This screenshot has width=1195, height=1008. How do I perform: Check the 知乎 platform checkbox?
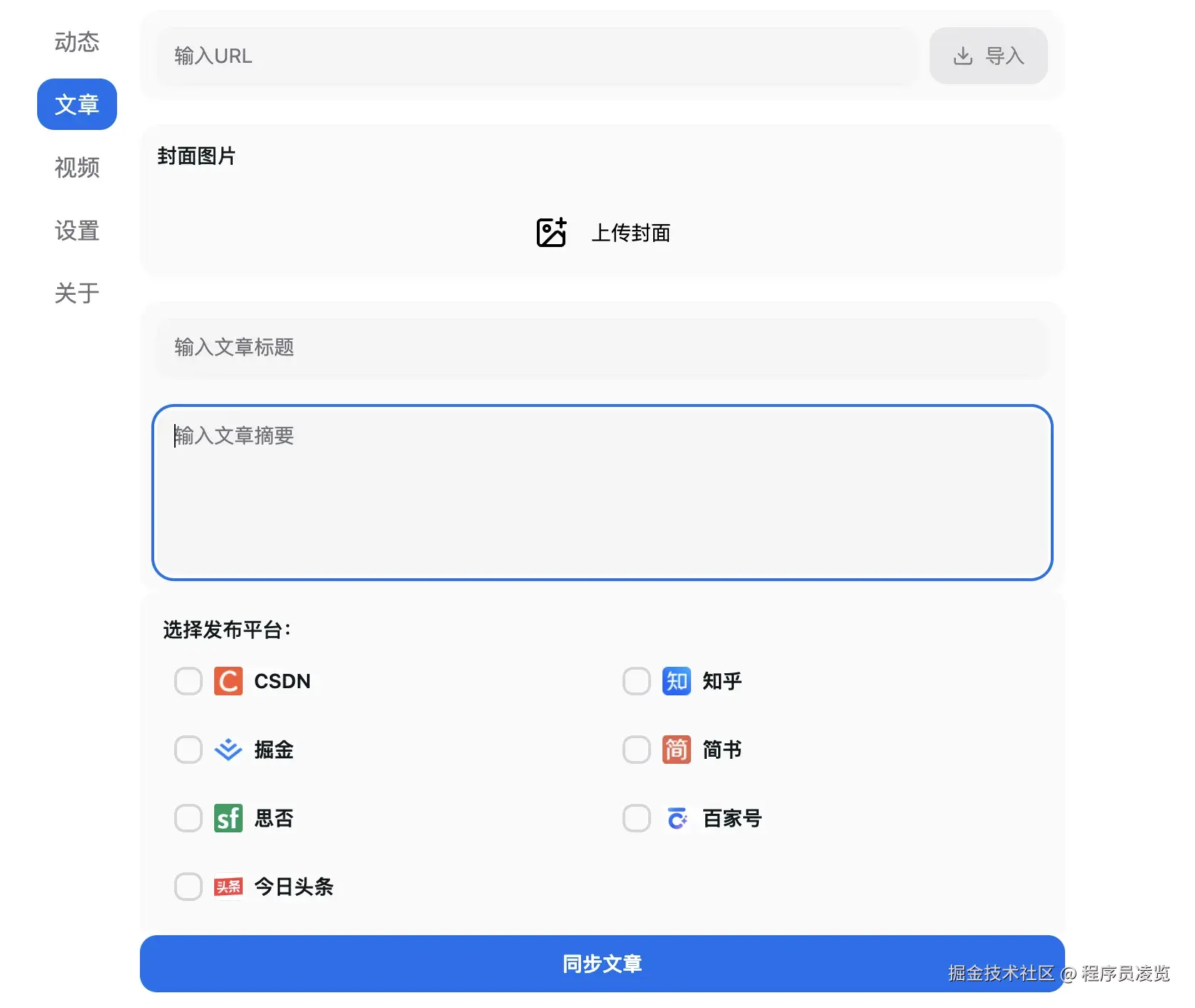point(636,681)
